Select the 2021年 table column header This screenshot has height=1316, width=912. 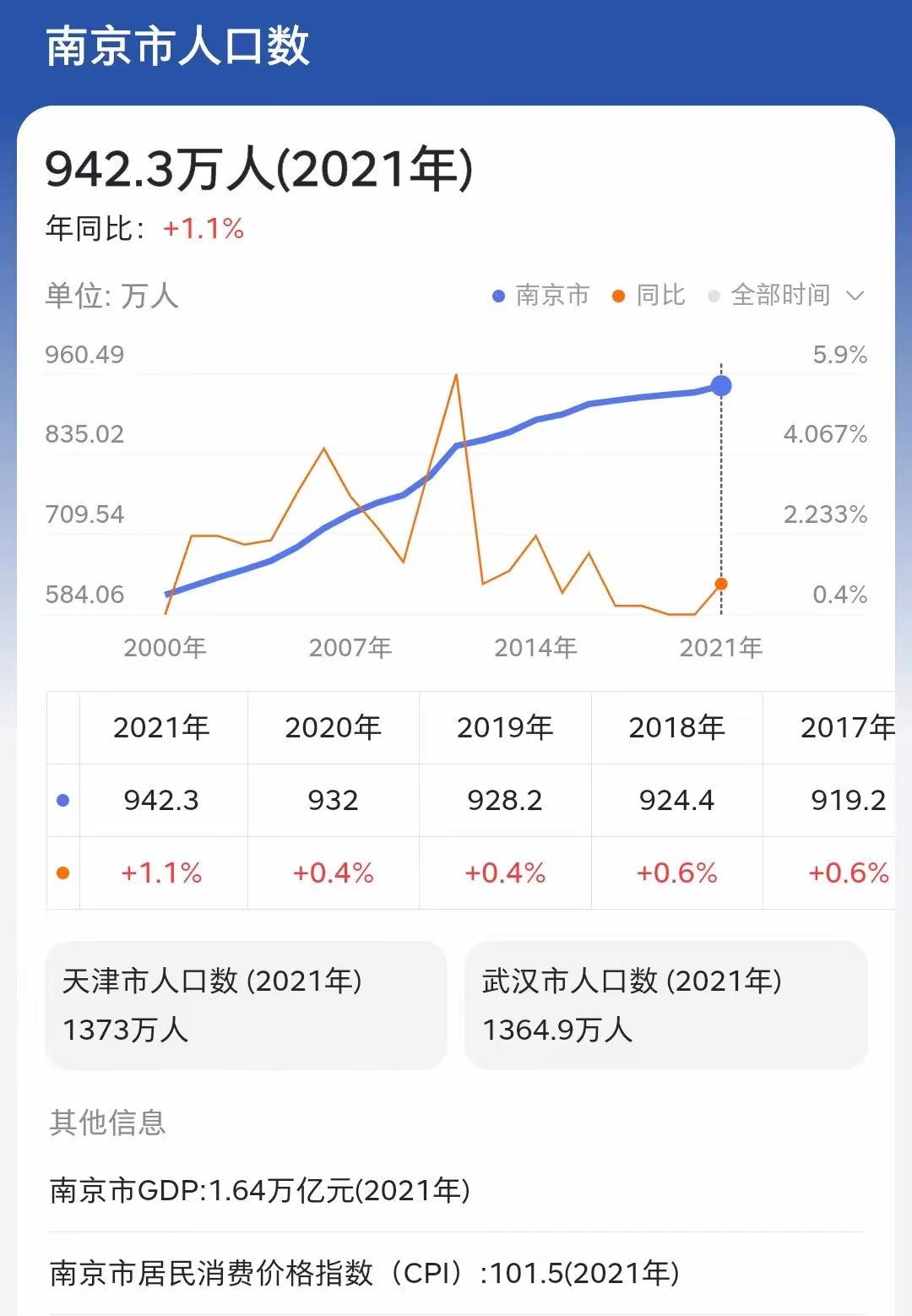(162, 727)
